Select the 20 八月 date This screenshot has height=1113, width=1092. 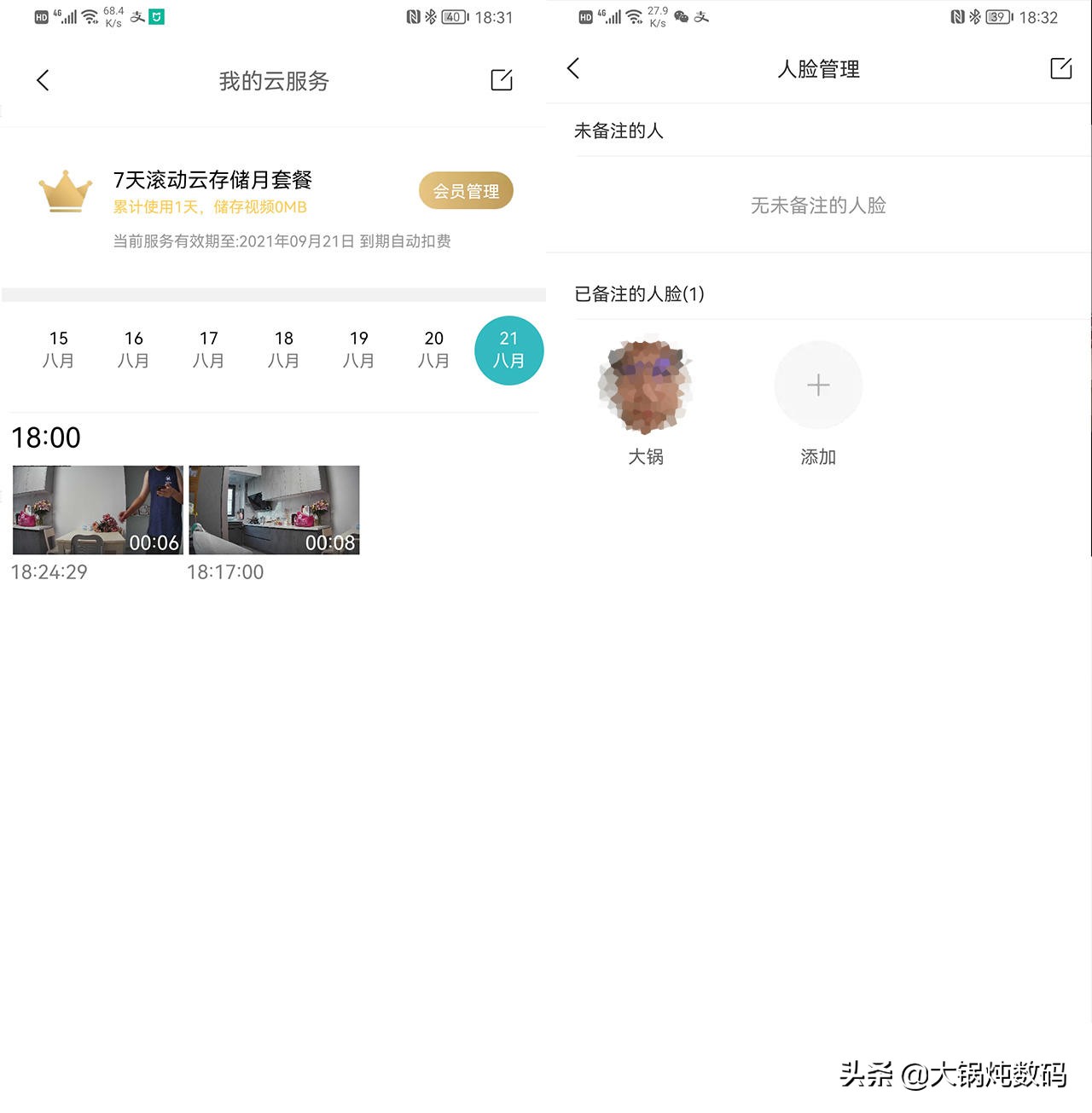point(433,349)
